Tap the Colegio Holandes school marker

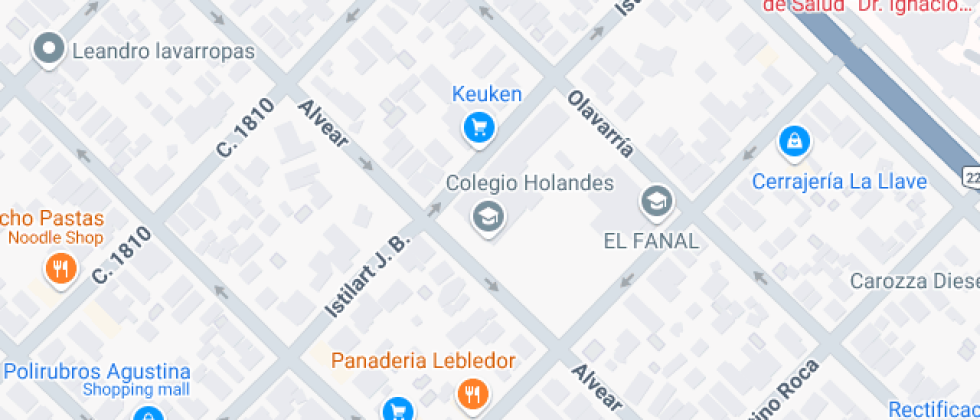(x=488, y=215)
